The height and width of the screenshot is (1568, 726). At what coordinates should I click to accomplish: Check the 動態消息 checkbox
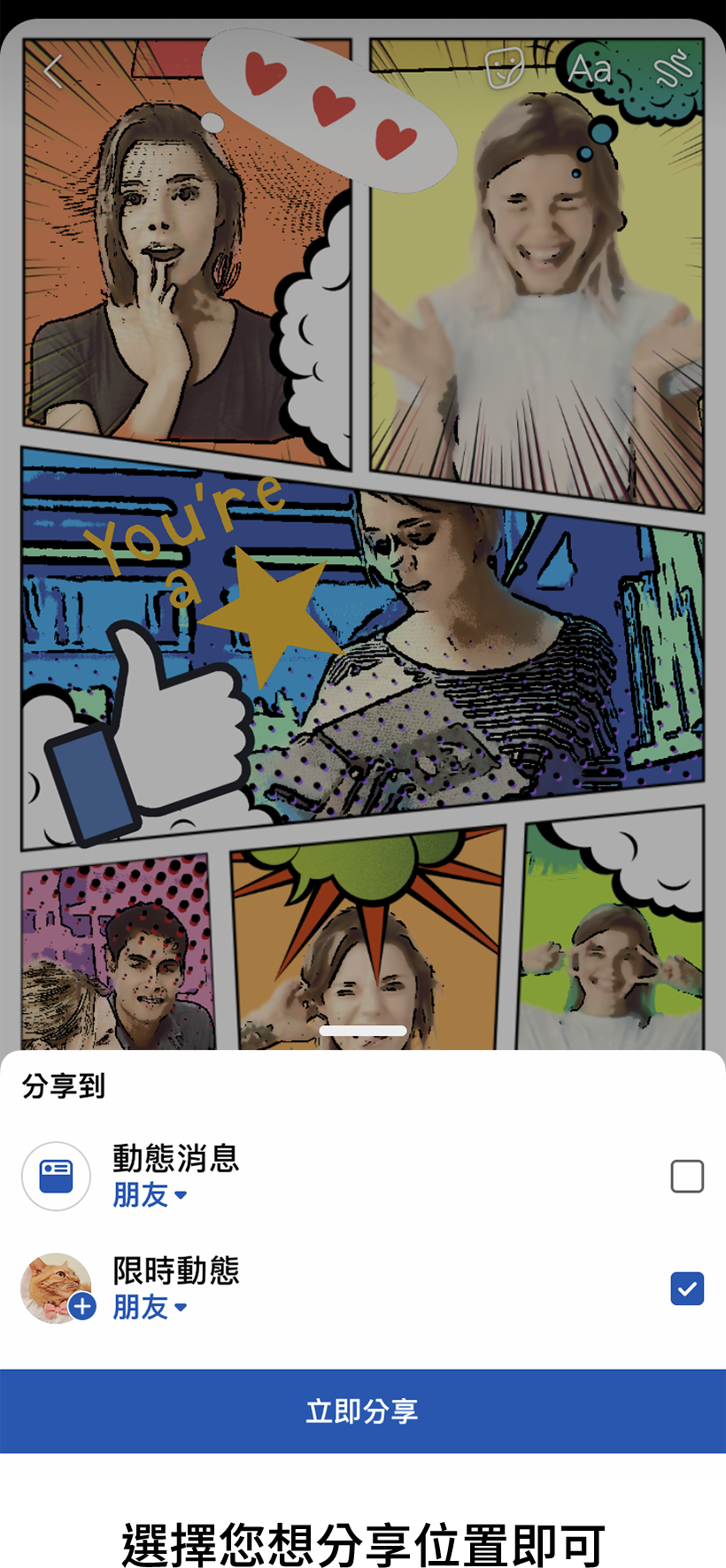(687, 1177)
